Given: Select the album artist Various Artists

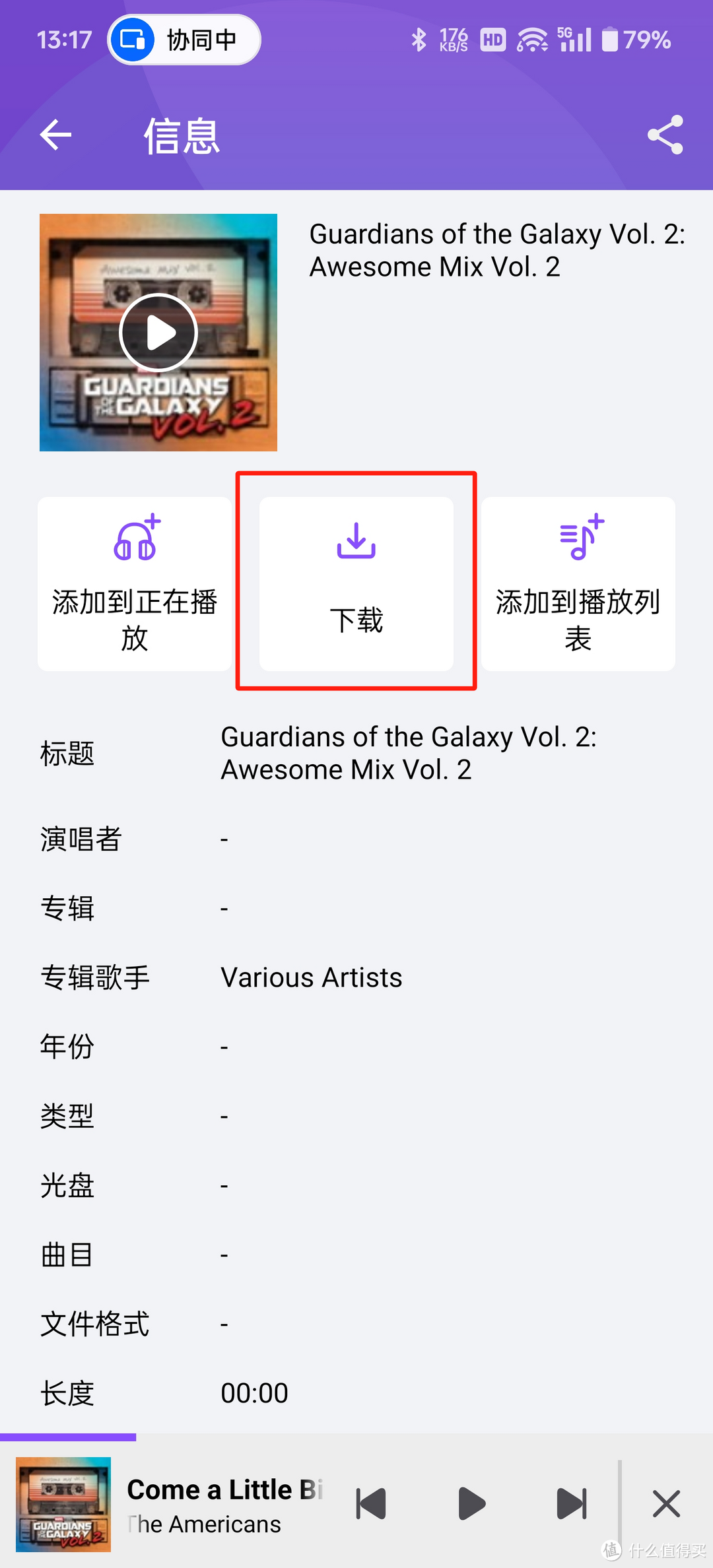Looking at the screenshot, I should (x=311, y=977).
